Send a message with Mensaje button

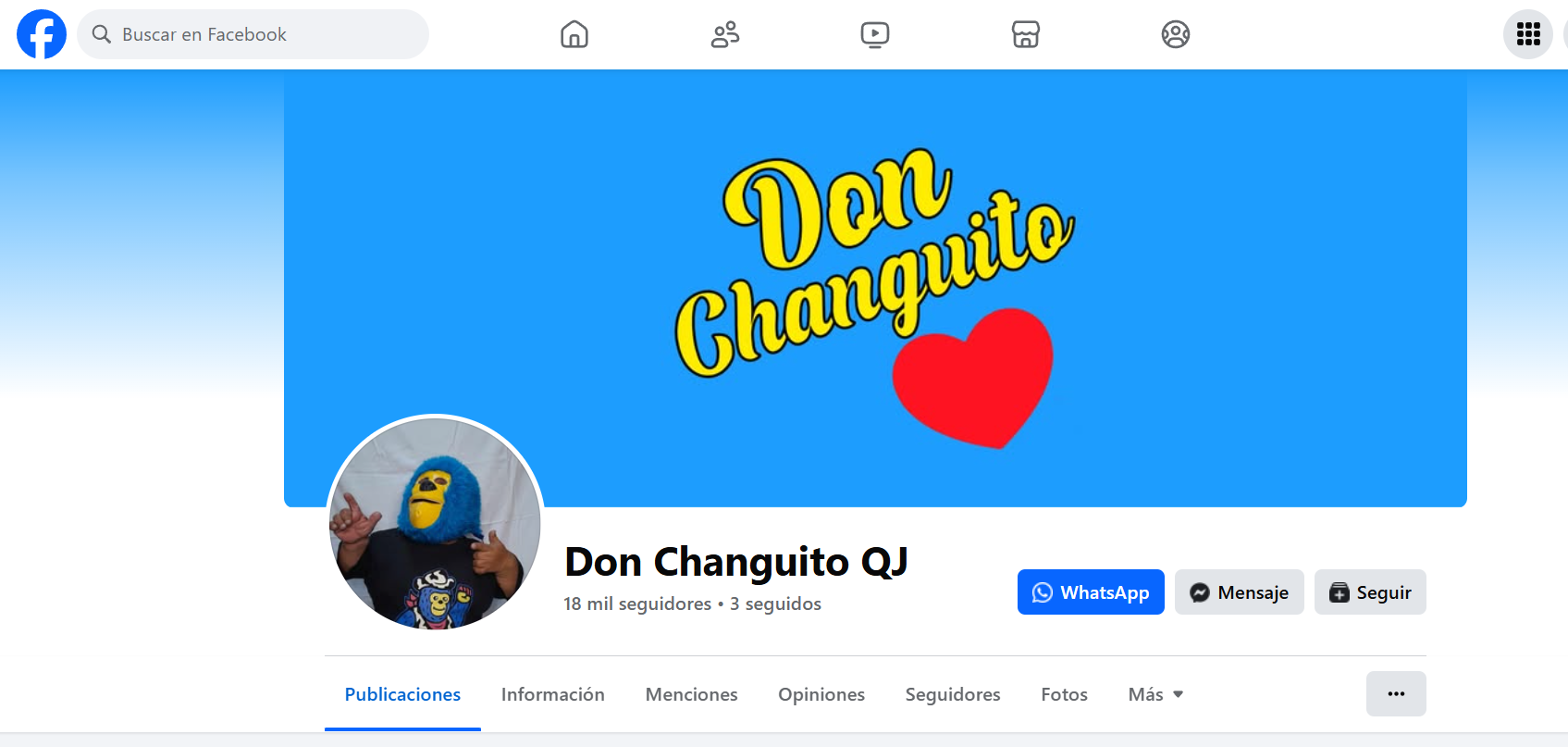point(1239,592)
